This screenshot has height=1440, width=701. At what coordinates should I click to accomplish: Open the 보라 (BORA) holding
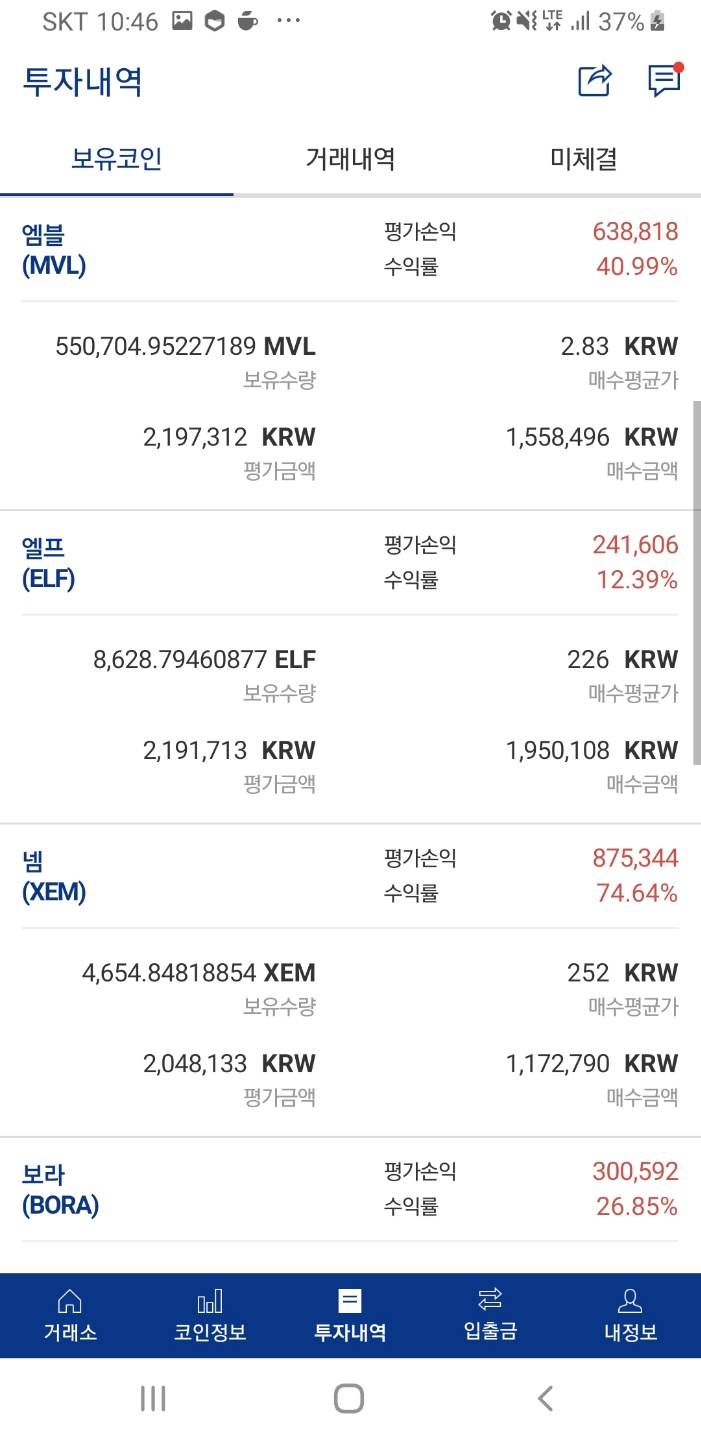pos(60,1189)
